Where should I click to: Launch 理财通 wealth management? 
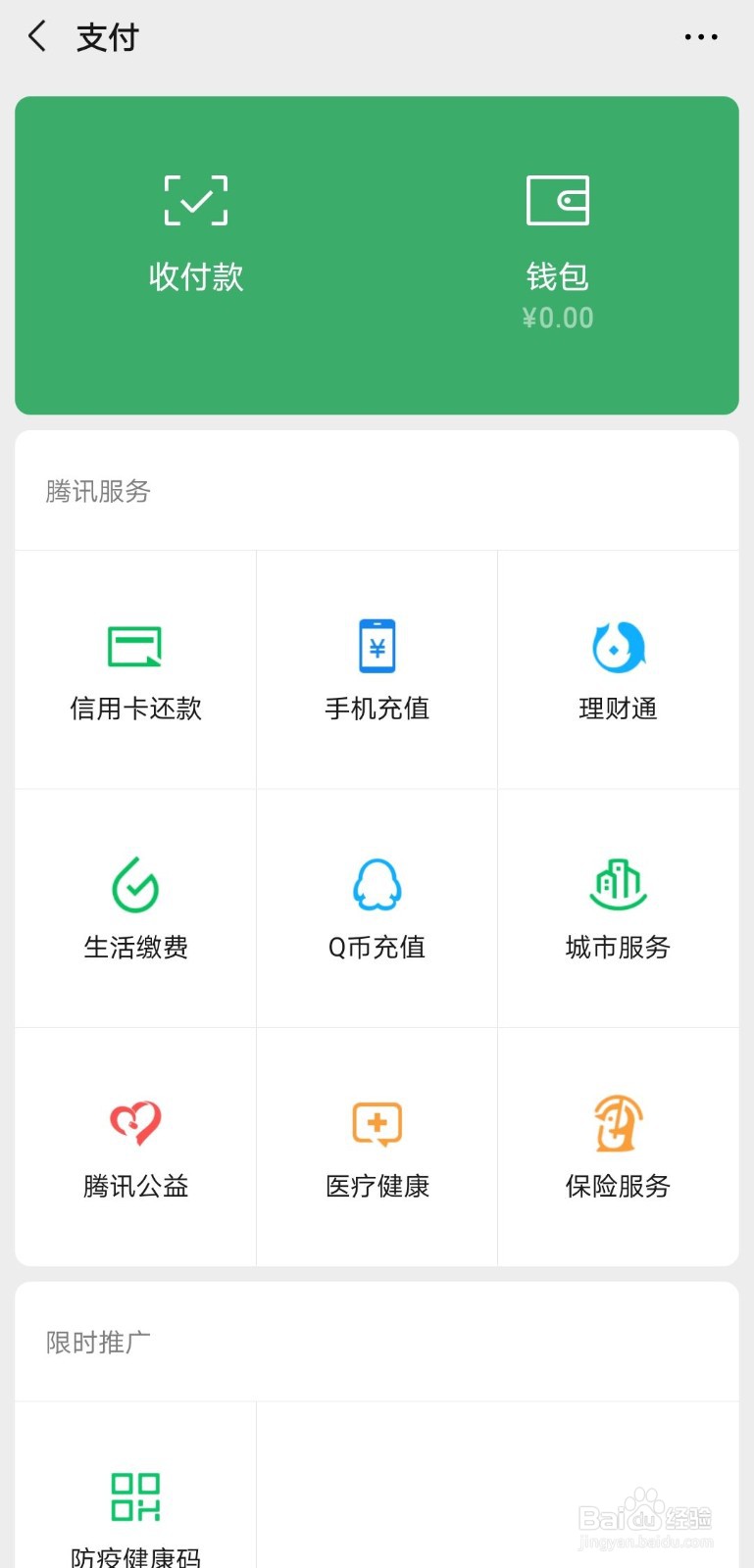coord(617,669)
